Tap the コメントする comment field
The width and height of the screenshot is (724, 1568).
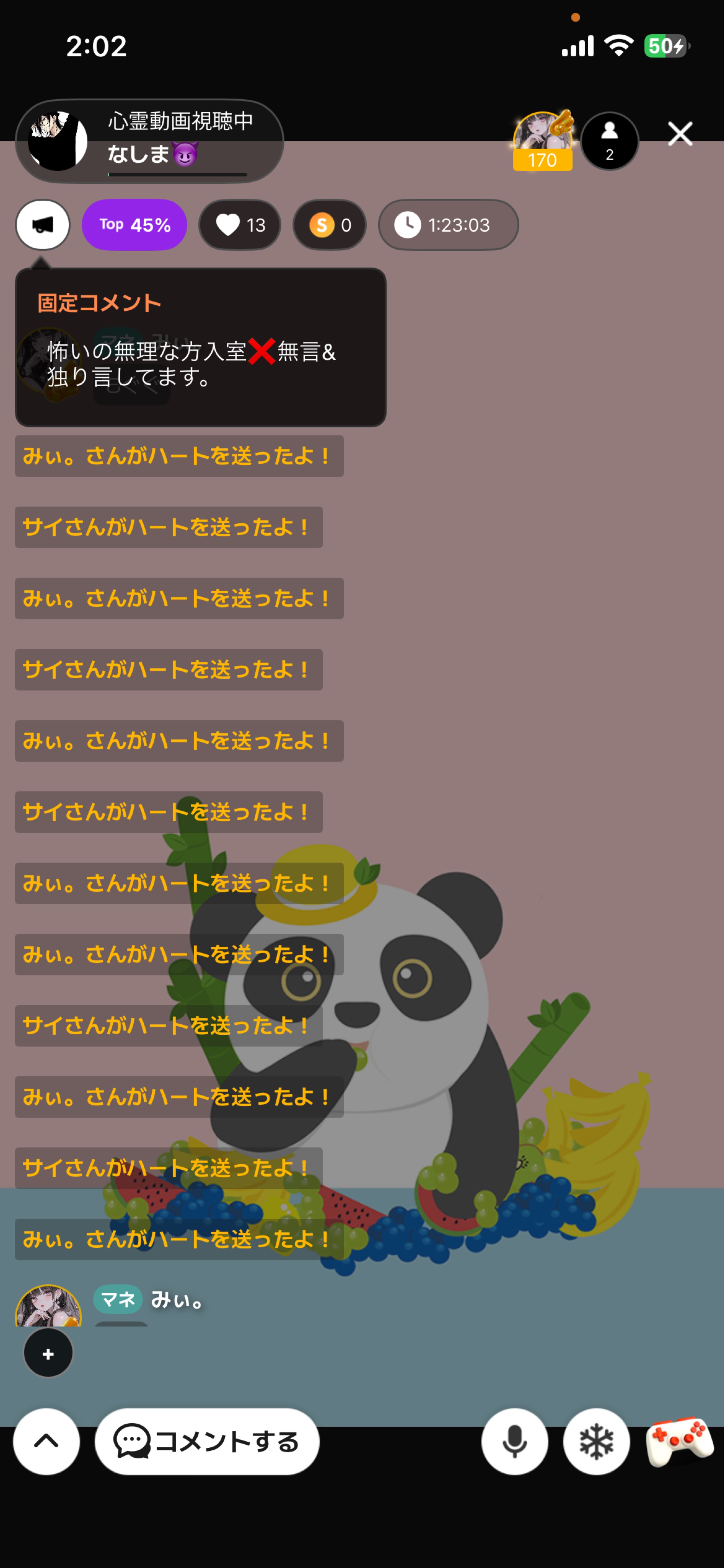tap(207, 1441)
